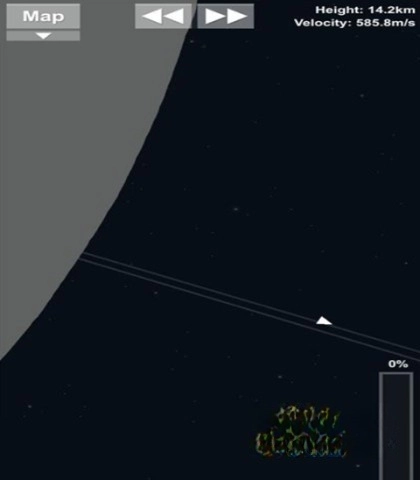Slow down time with the rewind button
The width and height of the screenshot is (420, 480).
tap(163, 16)
